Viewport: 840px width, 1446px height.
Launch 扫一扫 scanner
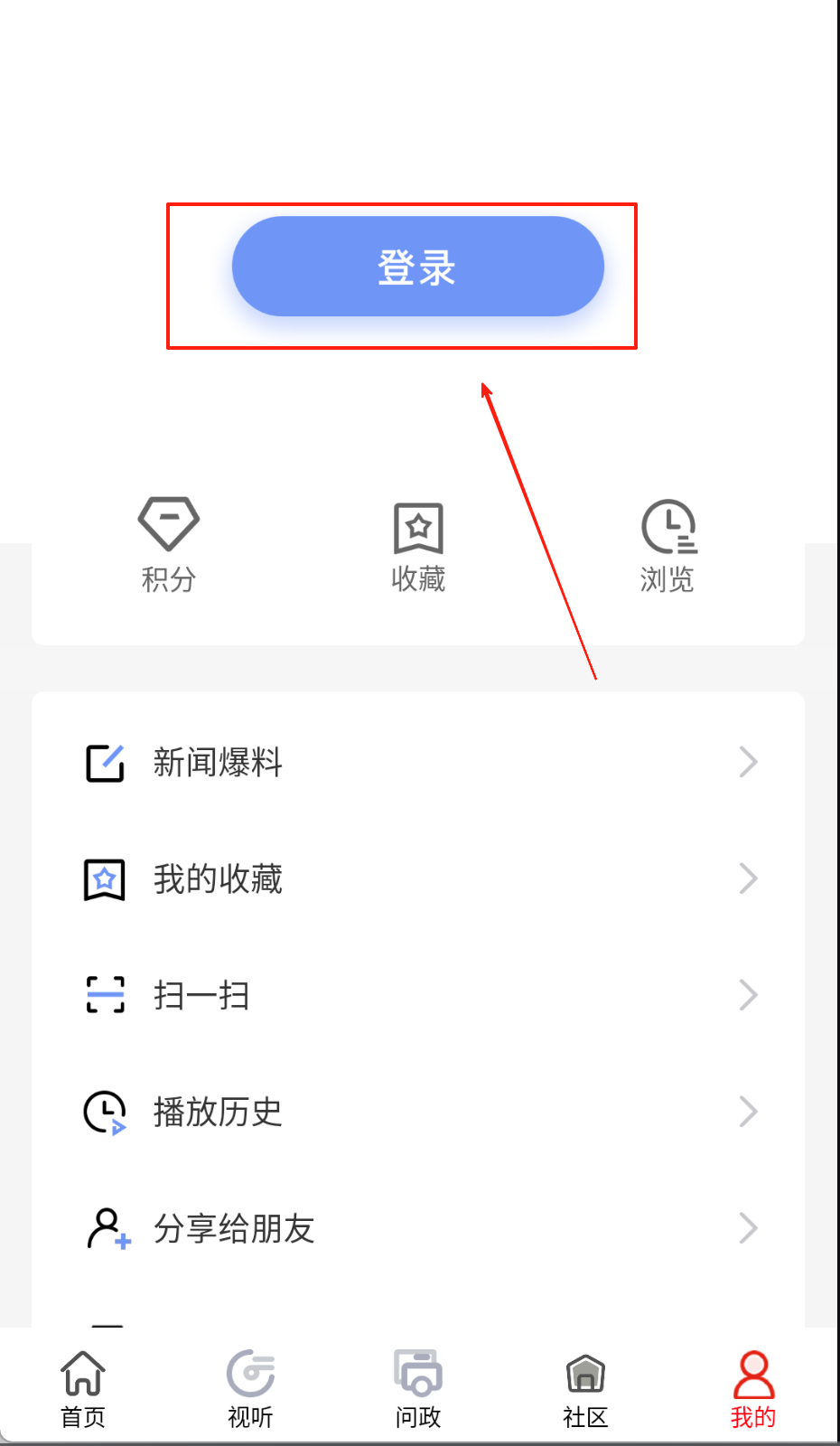click(x=417, y=995)
